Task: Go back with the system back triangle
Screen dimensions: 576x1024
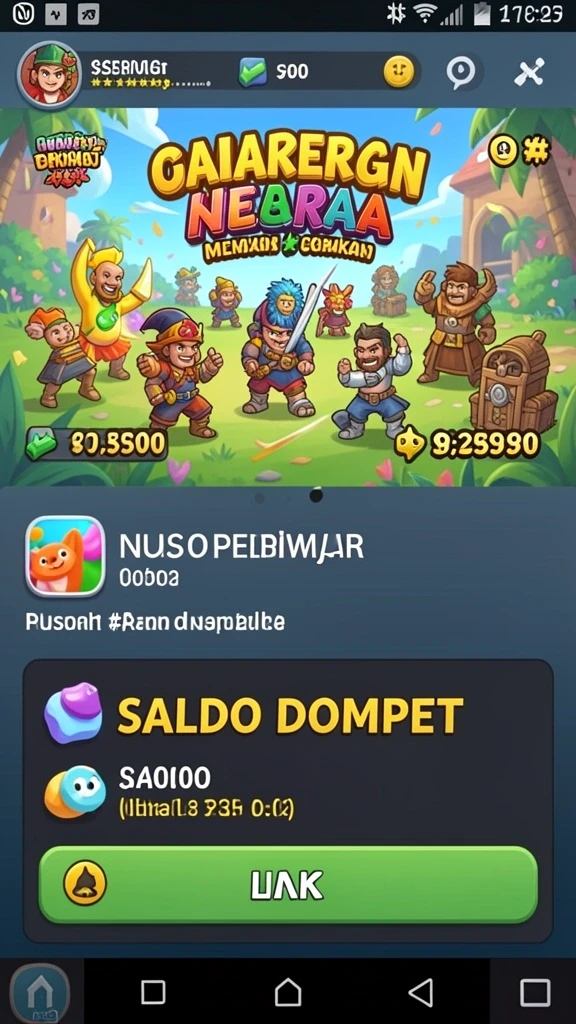Action: (x=421, y=993)
